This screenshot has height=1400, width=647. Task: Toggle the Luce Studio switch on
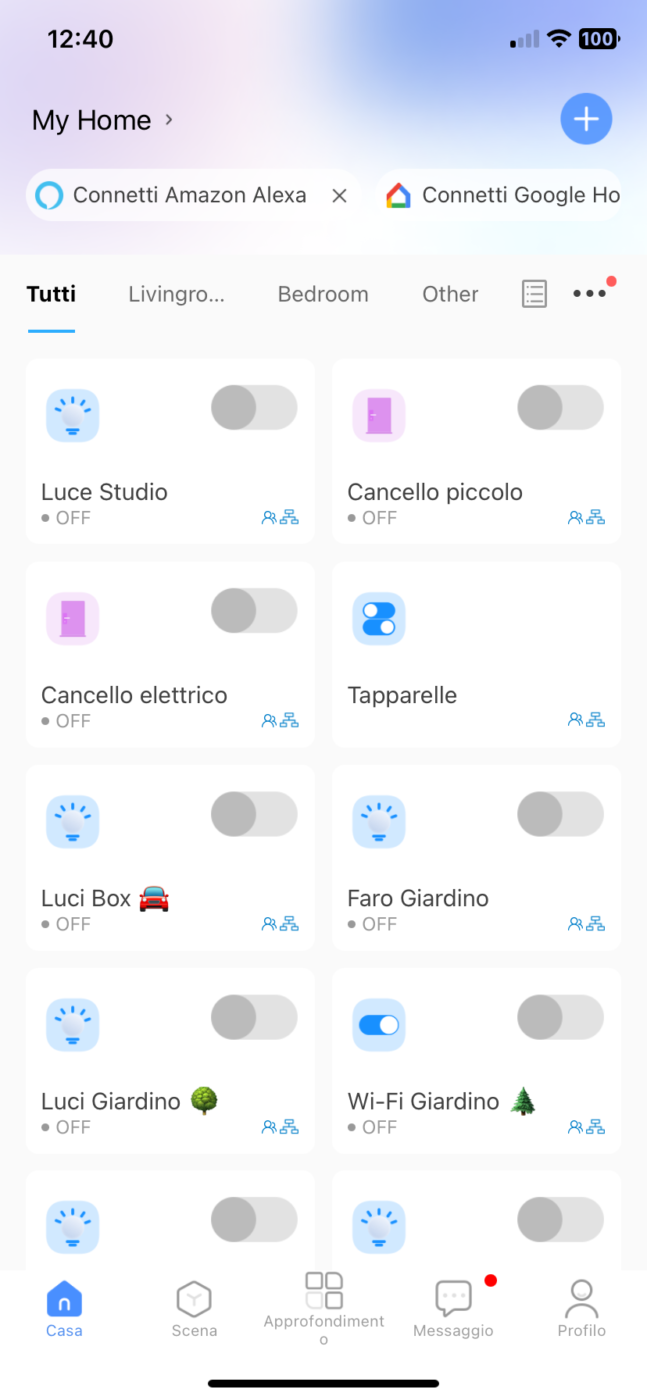[254, 408]
